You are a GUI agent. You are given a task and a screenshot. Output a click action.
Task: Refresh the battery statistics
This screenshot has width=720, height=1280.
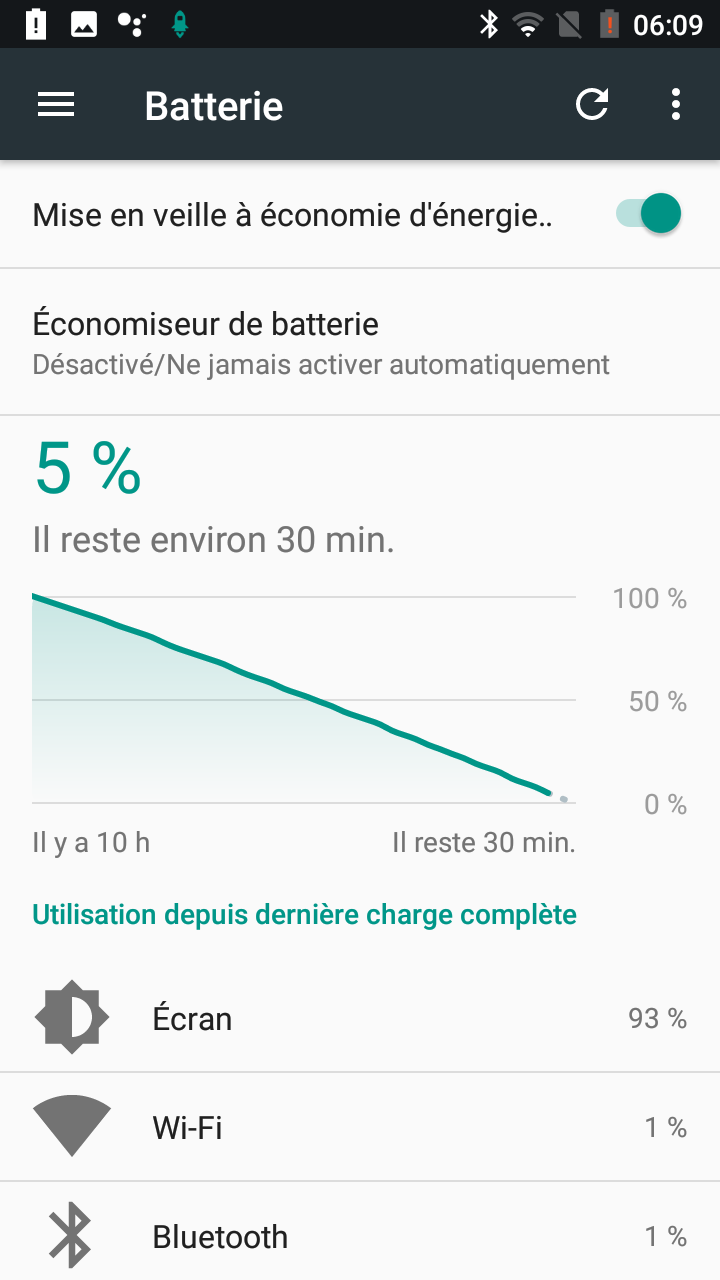pyautogui.click(x=592, y=105)
